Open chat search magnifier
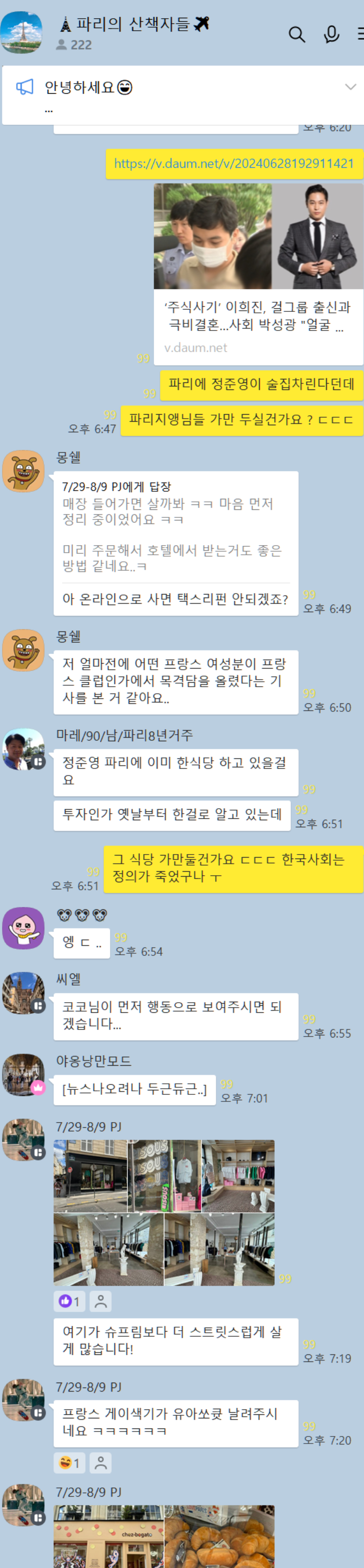364x1568 pixels. [296, 34]
